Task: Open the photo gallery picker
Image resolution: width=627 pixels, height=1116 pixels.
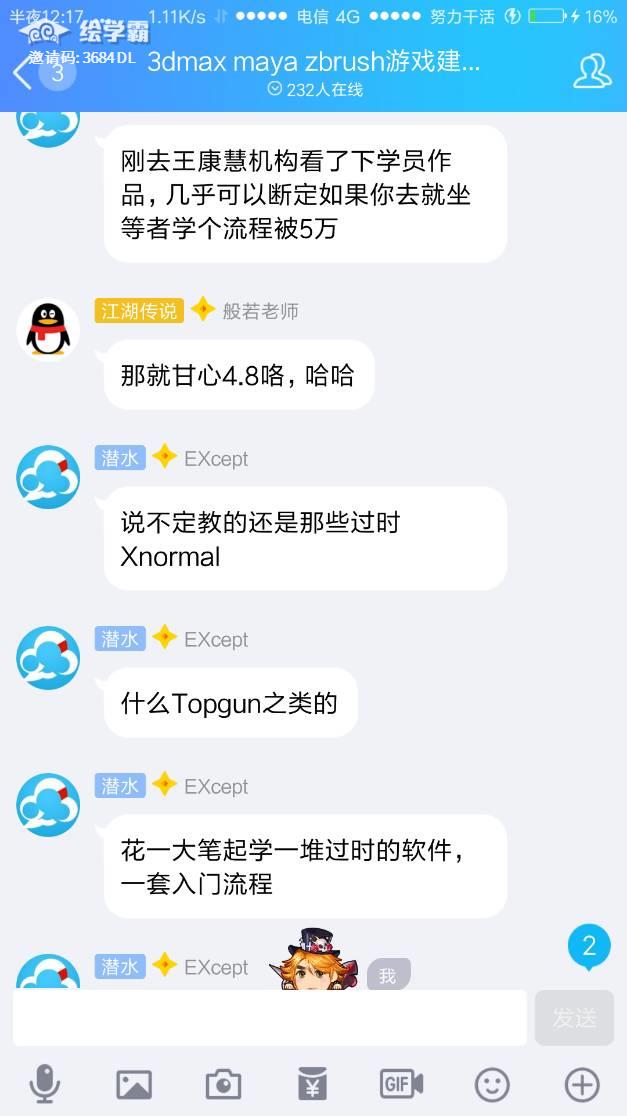Action: click(134, 1084)
